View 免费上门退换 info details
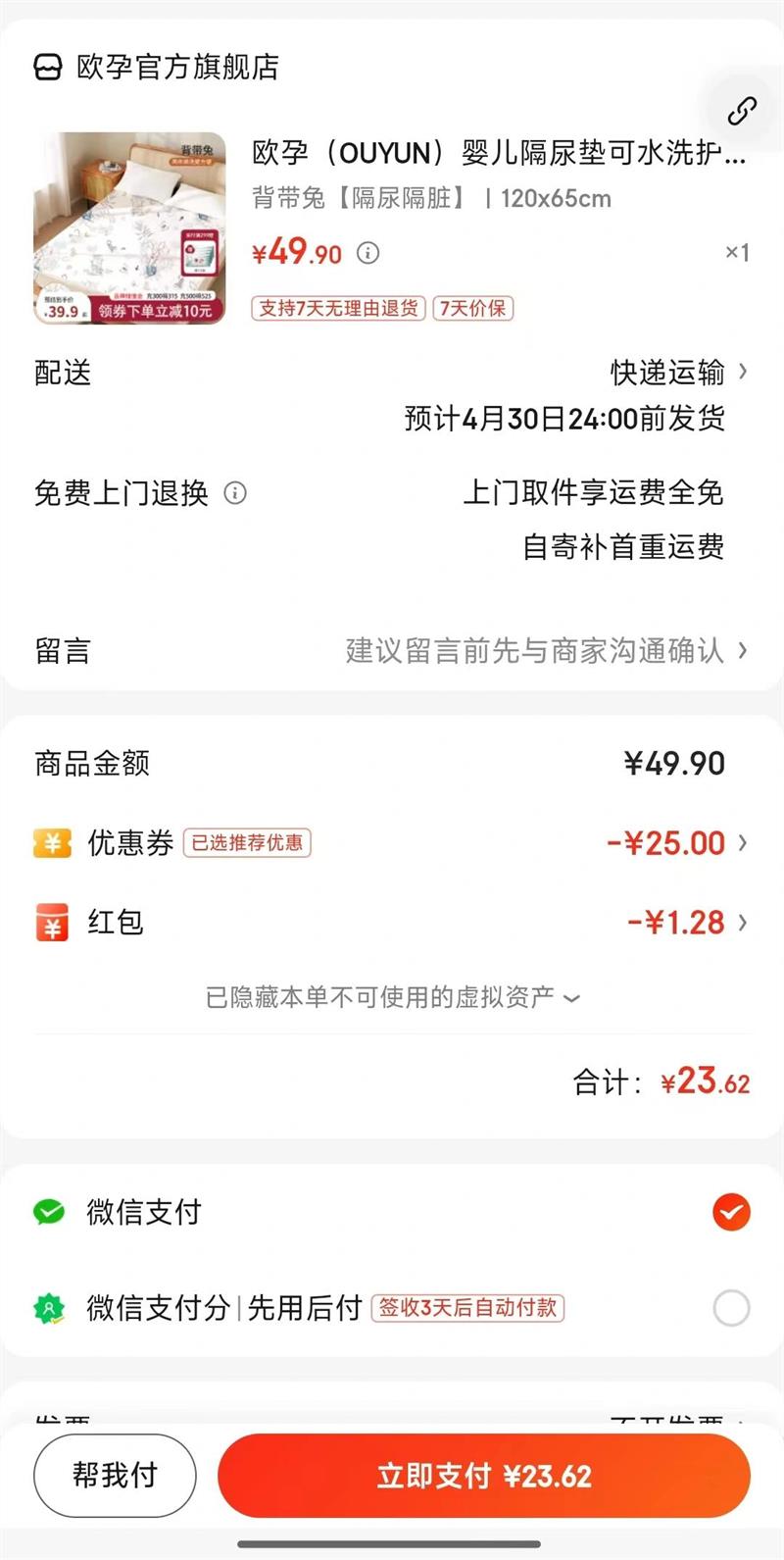The height and width of the screenshot is (1560, 784). pyautogui.click(x=235, y=492)
